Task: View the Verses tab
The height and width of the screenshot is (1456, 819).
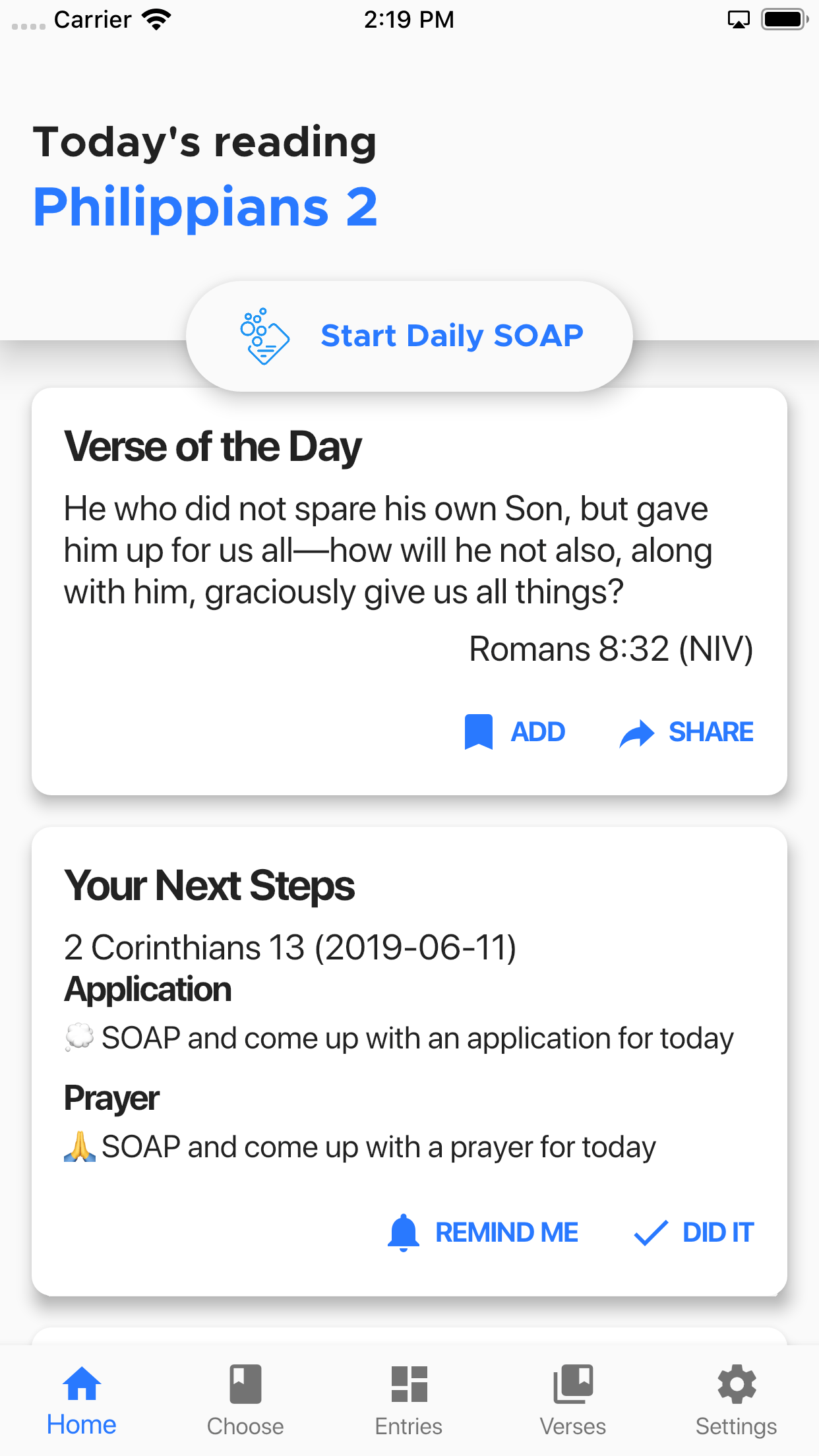Action: (x=572, y=1399)
